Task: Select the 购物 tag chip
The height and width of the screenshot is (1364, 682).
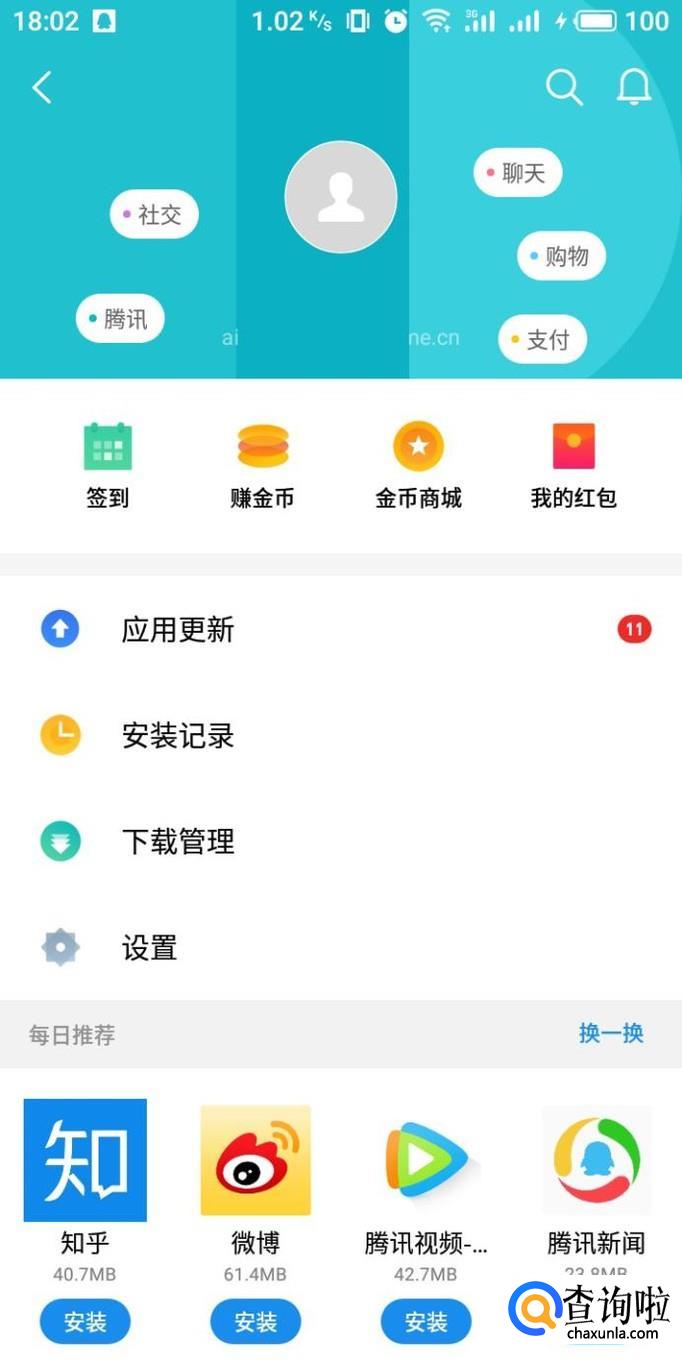Action: coord(561,257)
